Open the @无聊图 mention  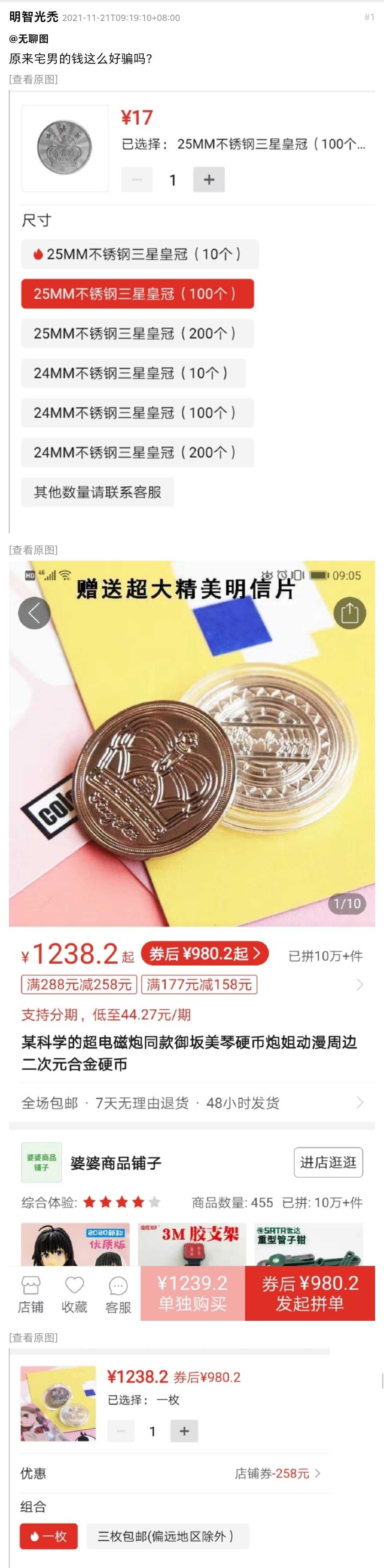coord(29,39)
